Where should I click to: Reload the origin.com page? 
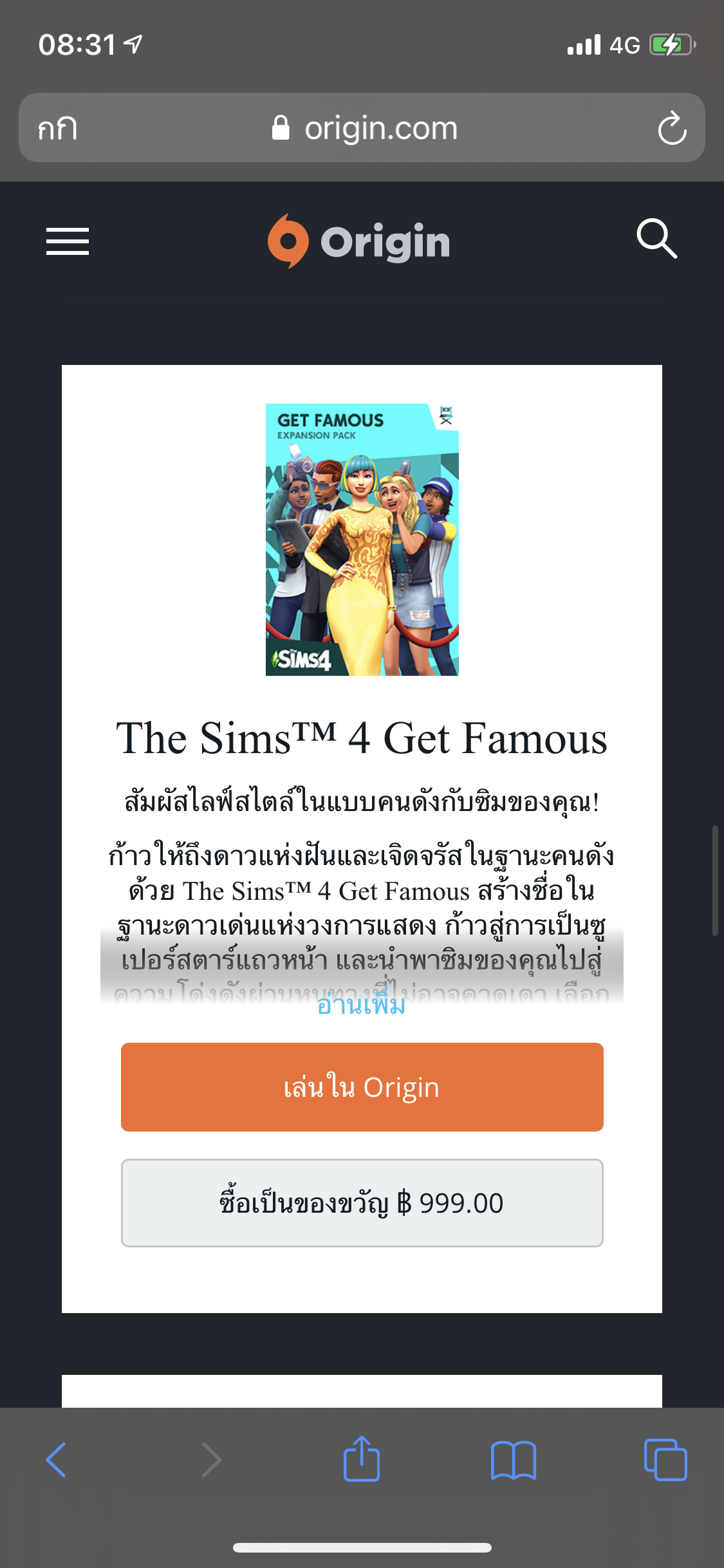(673, 128)
